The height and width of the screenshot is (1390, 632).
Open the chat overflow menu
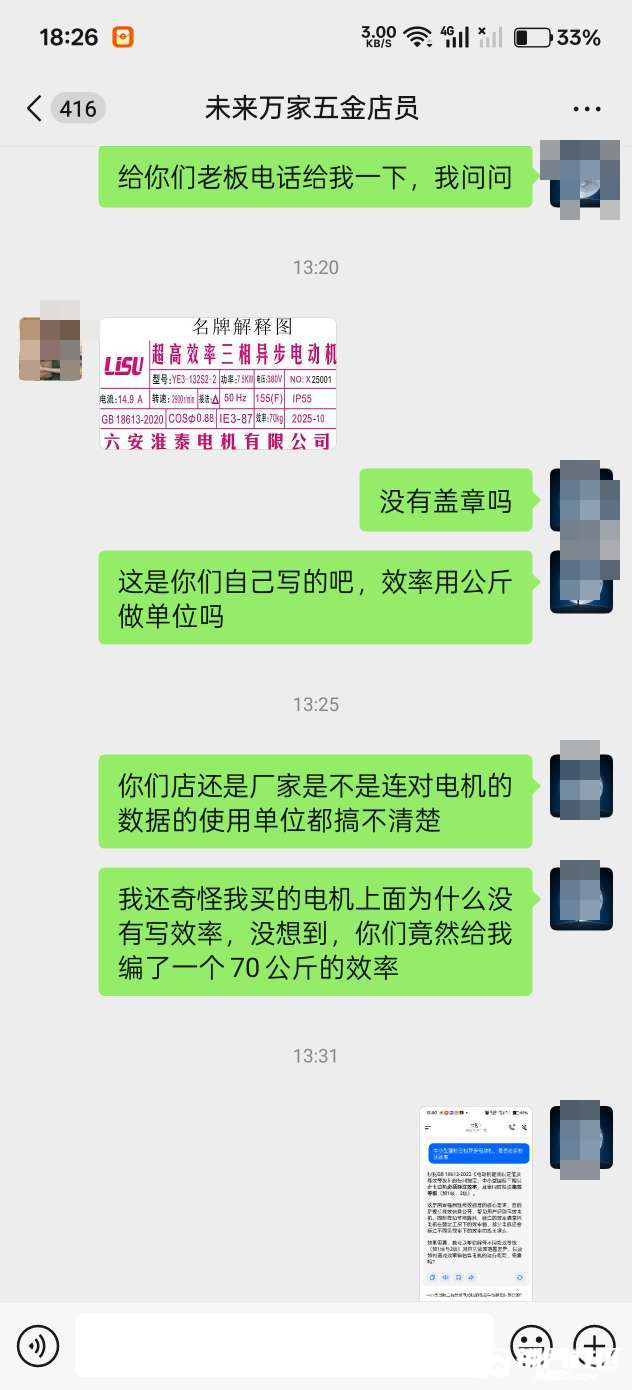pyautogui.click(x=586, y=109)
